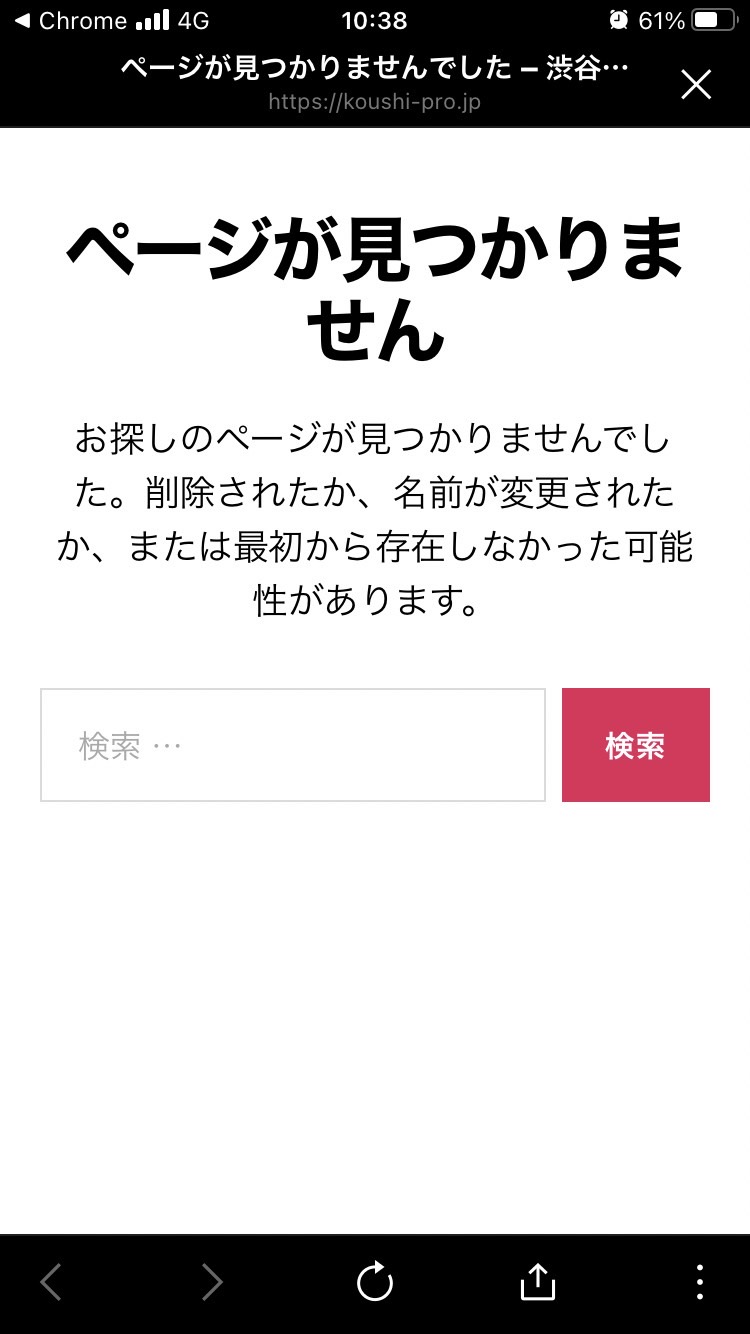Reload the page with the refresh icon
The image size is (750, 1334).
point(375,1282)
